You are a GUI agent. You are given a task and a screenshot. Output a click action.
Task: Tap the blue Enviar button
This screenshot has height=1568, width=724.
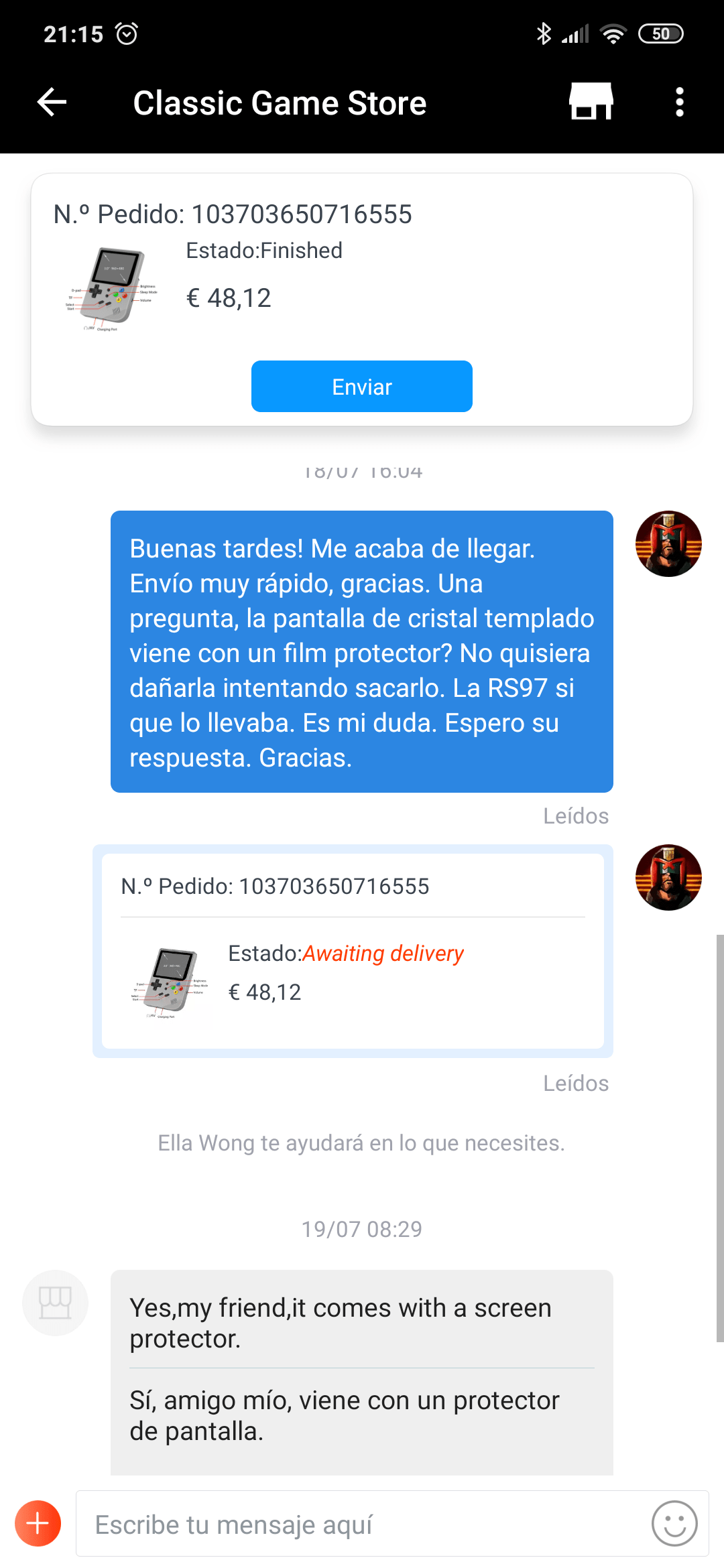(361, 387)
